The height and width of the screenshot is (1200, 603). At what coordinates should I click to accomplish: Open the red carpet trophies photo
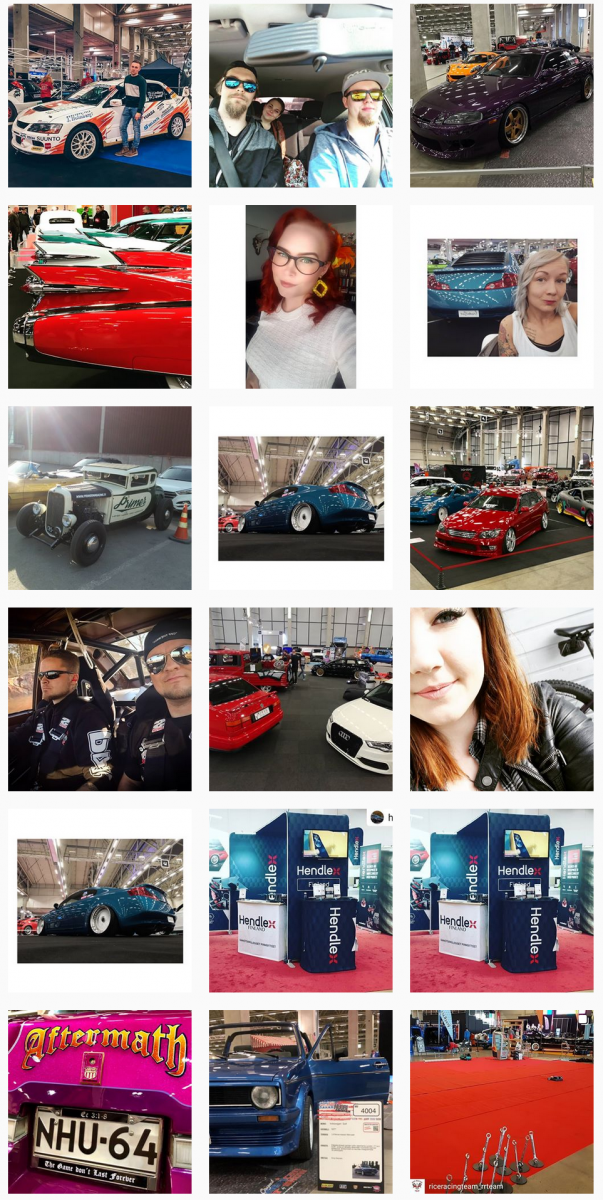coord(501,1100)
